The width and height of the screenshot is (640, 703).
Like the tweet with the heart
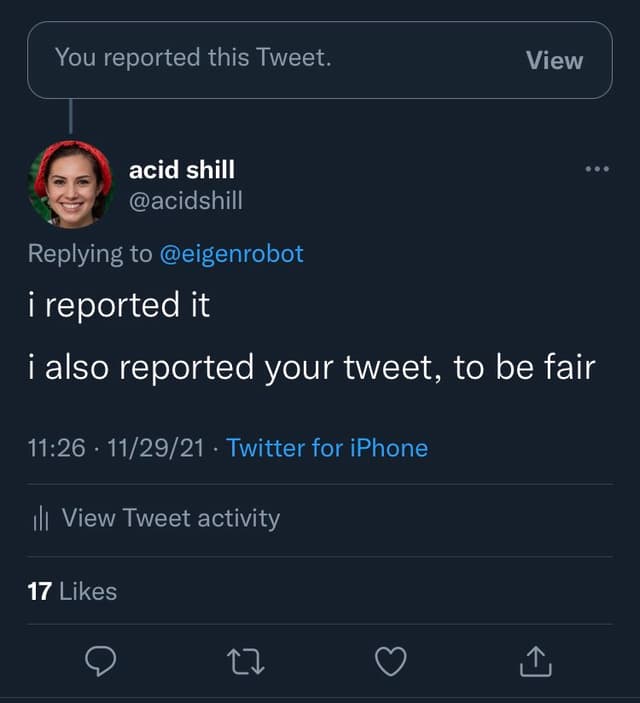(391, 661)
